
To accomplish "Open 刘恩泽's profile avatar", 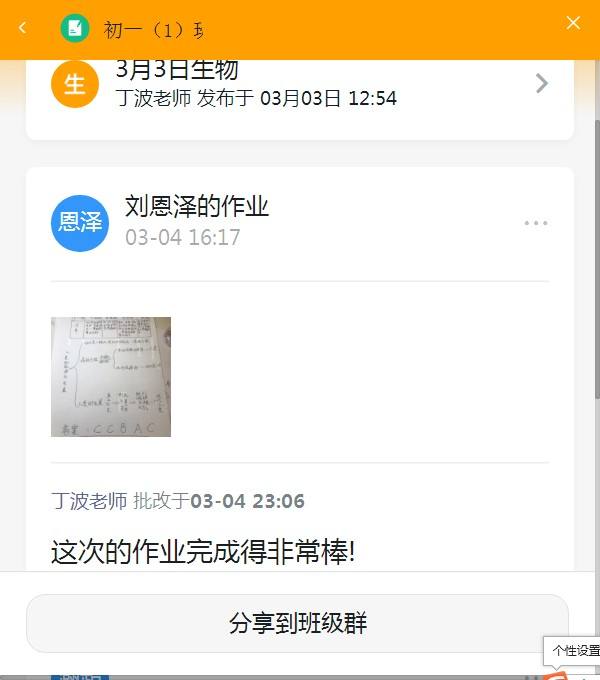I will coord(79,222).
